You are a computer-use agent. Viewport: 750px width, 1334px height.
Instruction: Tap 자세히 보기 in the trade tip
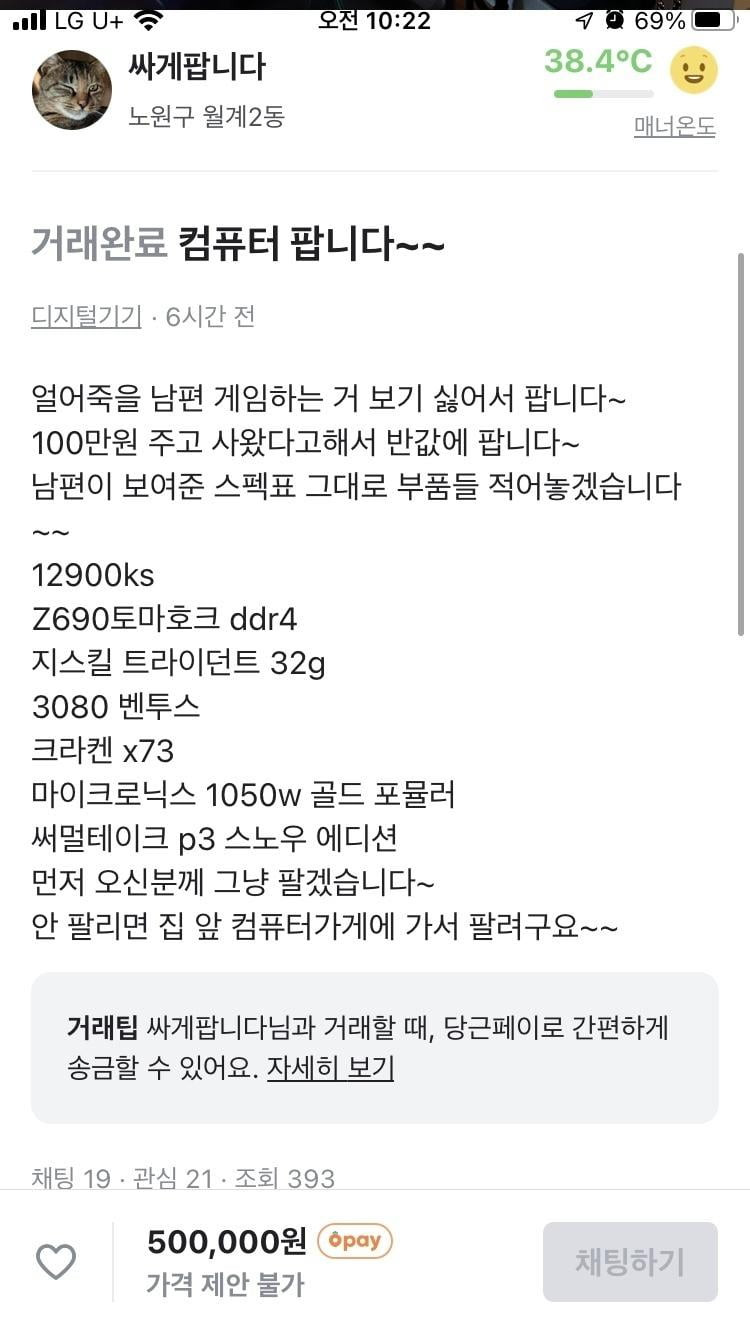pos(330,1068)
